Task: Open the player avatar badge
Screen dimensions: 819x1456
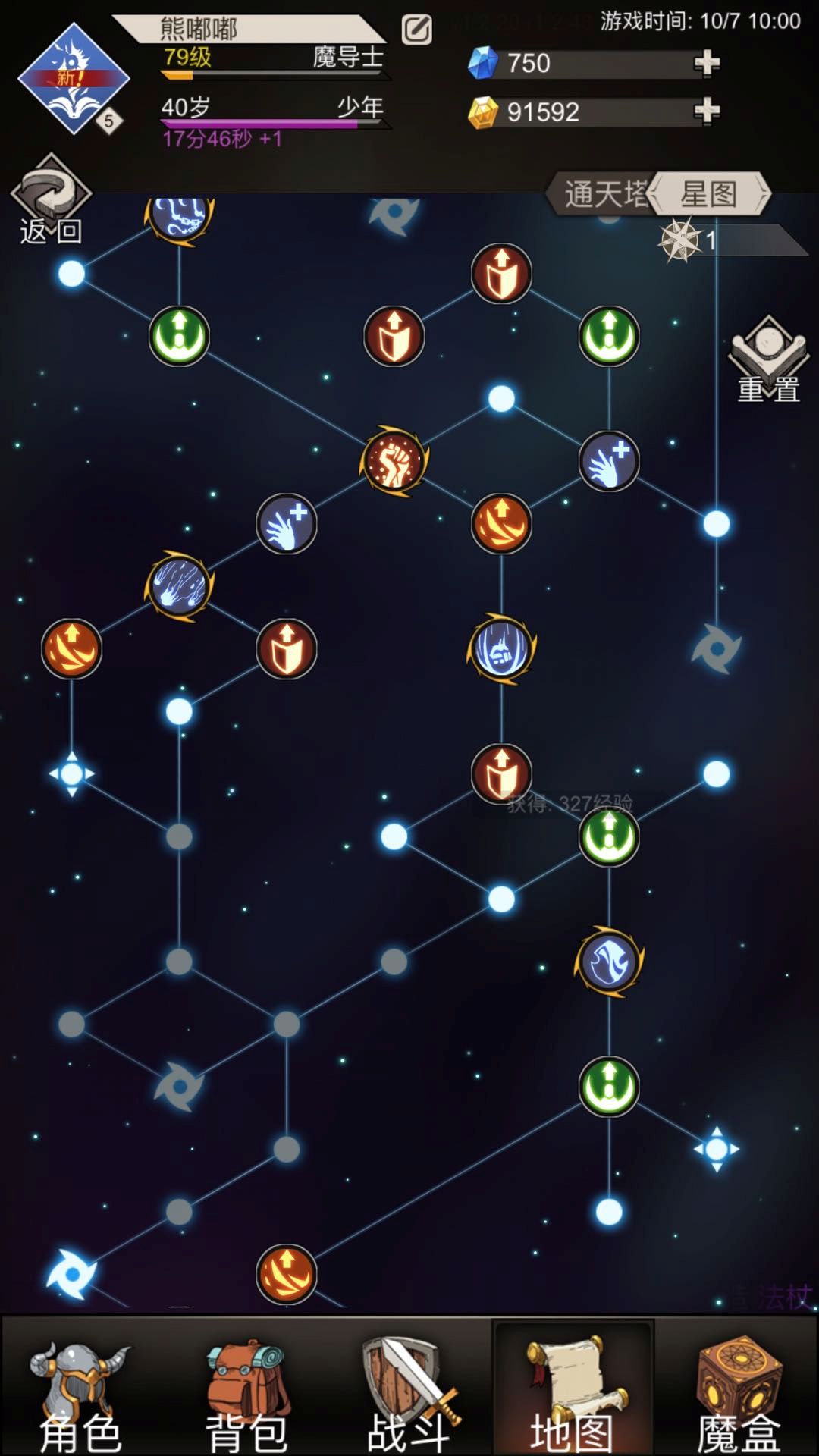Action: (x=73, y=78)
